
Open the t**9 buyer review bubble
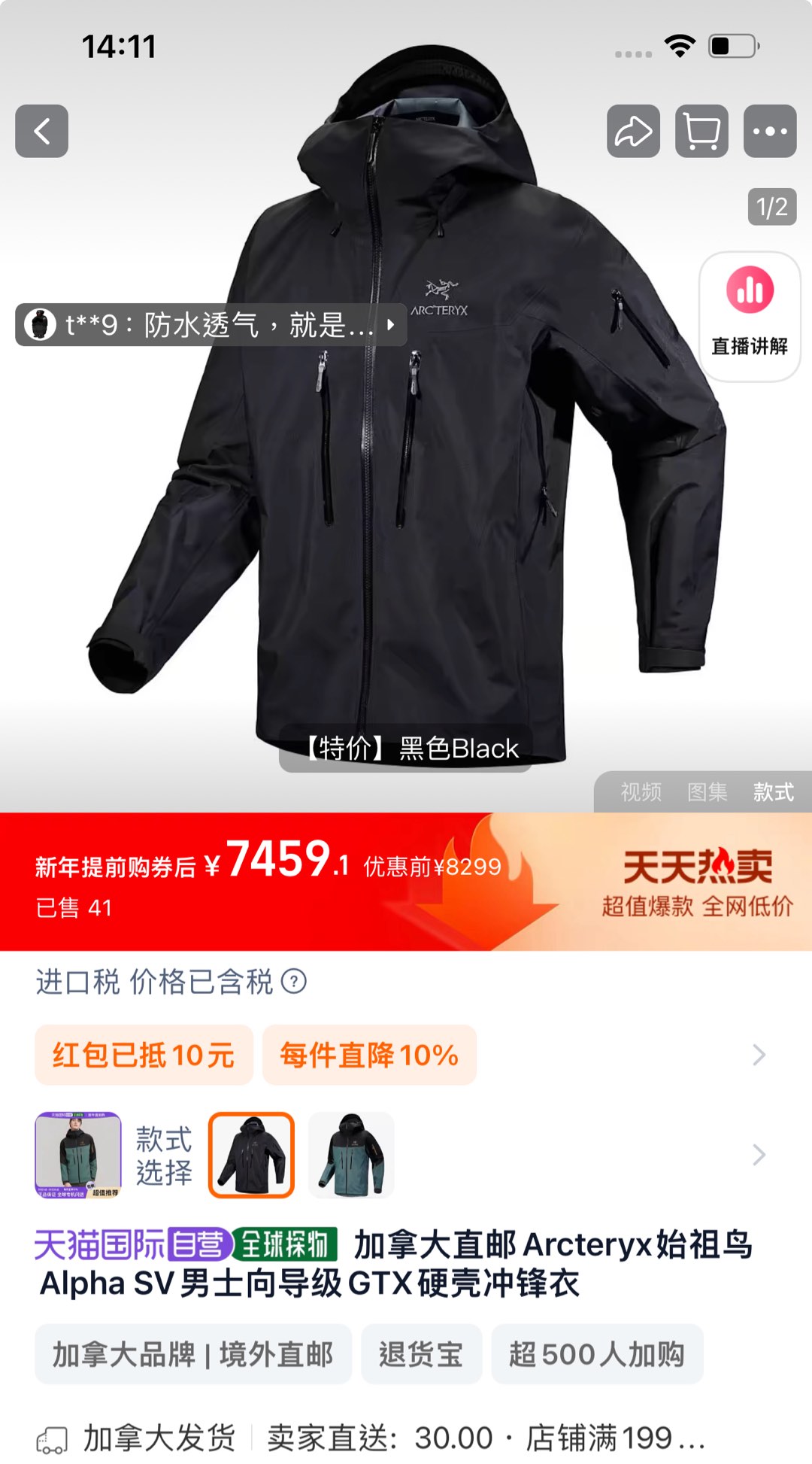[x=211, y=325]
